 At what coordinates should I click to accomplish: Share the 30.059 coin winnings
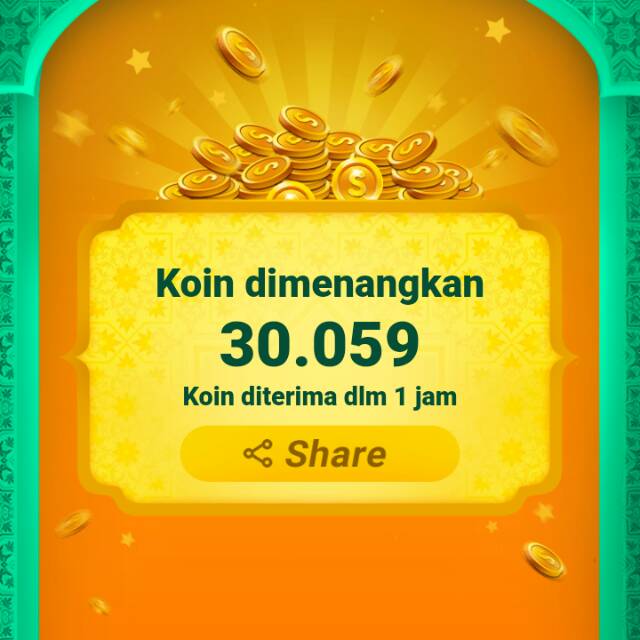pyautogui.click(x=319, y=454)
